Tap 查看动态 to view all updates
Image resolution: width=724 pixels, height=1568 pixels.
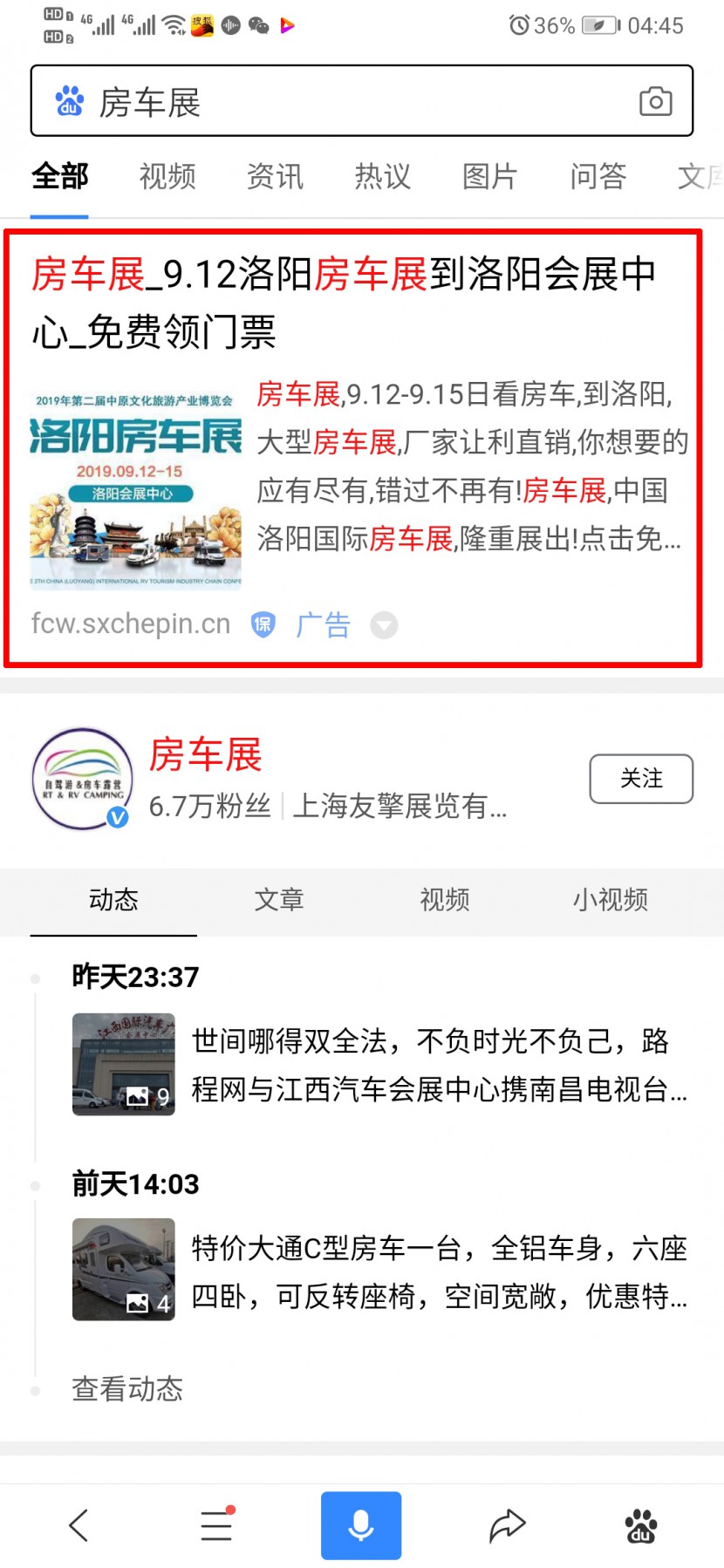pos(127,1388)
